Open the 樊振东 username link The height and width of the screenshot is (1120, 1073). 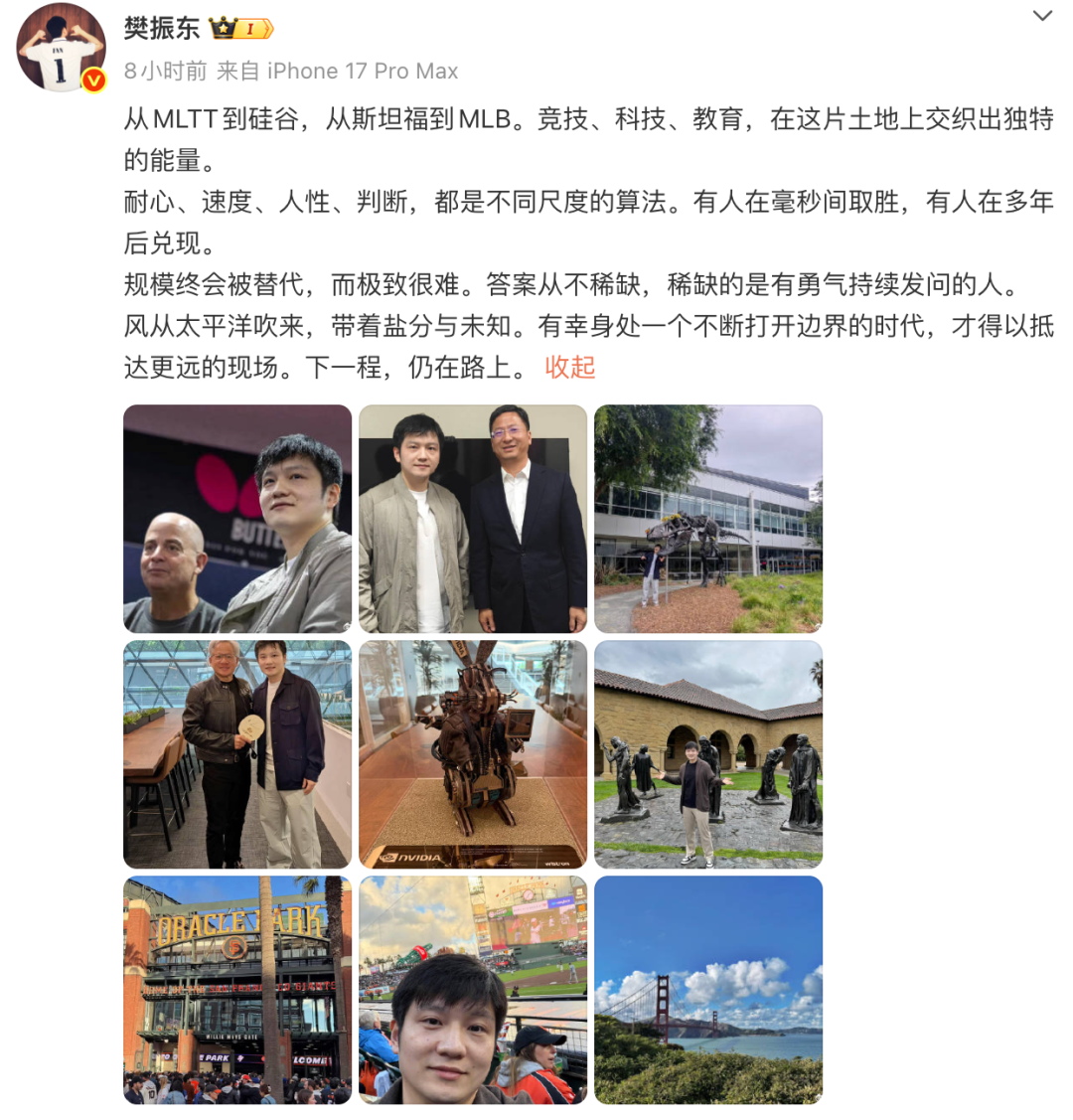161,28
